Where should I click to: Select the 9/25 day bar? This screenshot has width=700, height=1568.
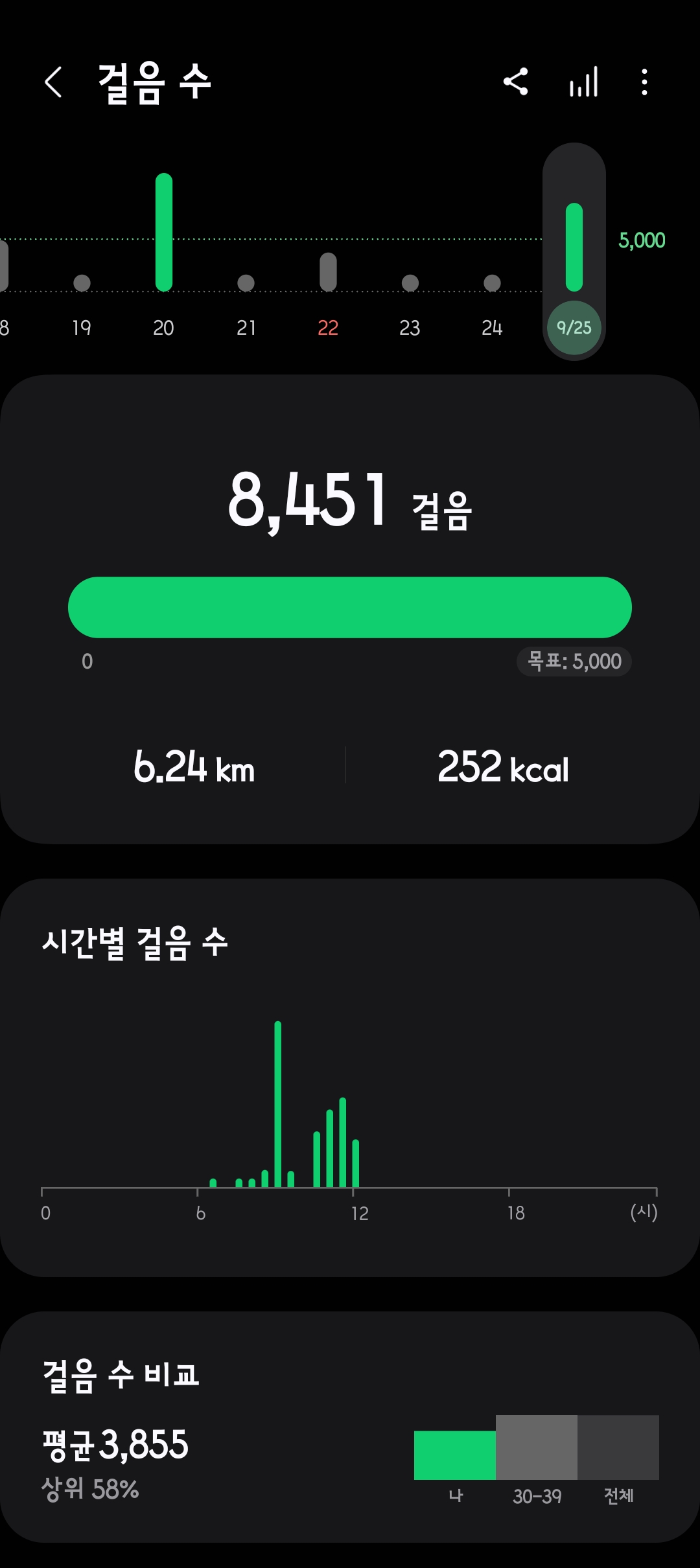point(574,249)
